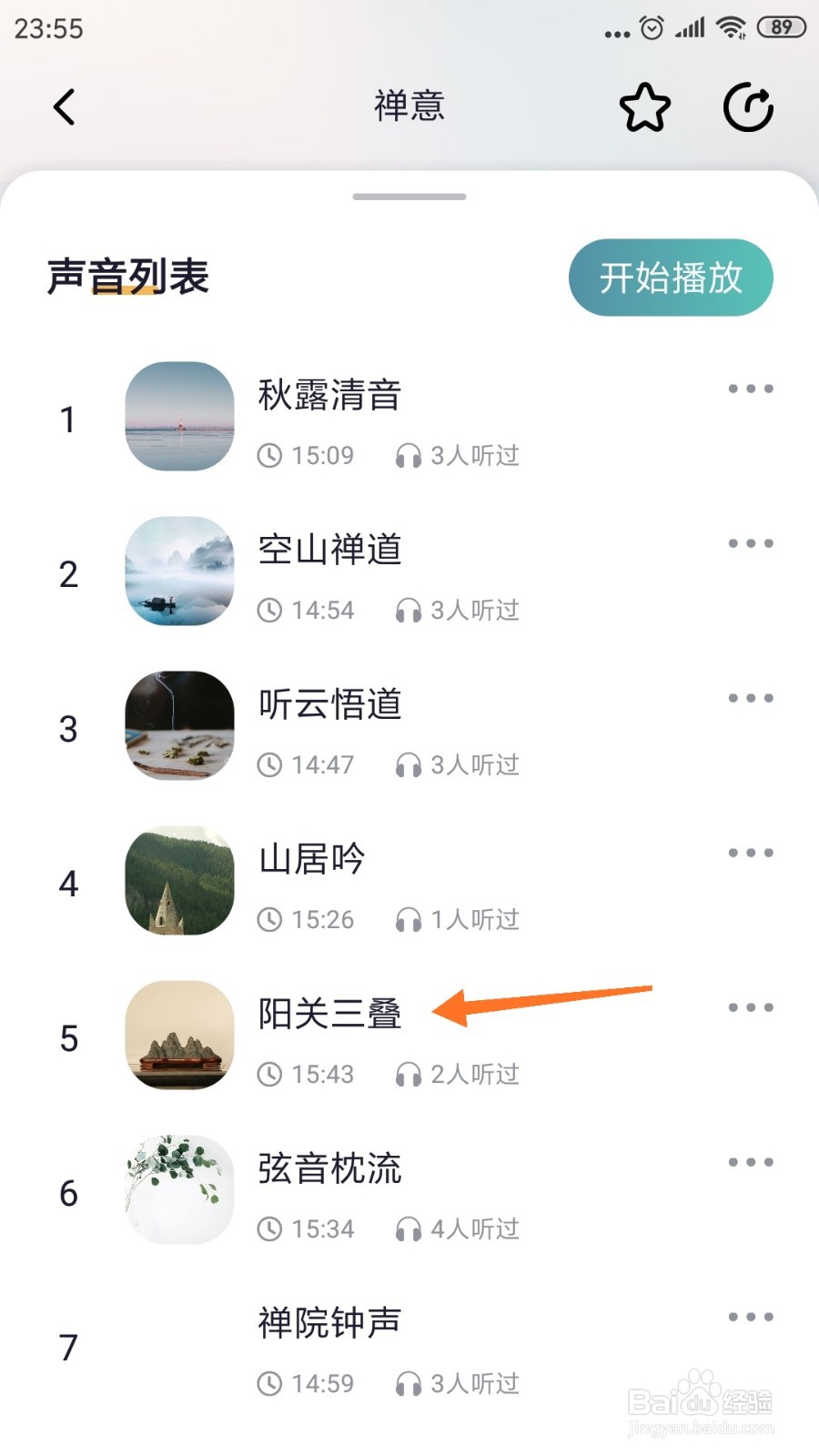Open the track 秋露清音

329,396
